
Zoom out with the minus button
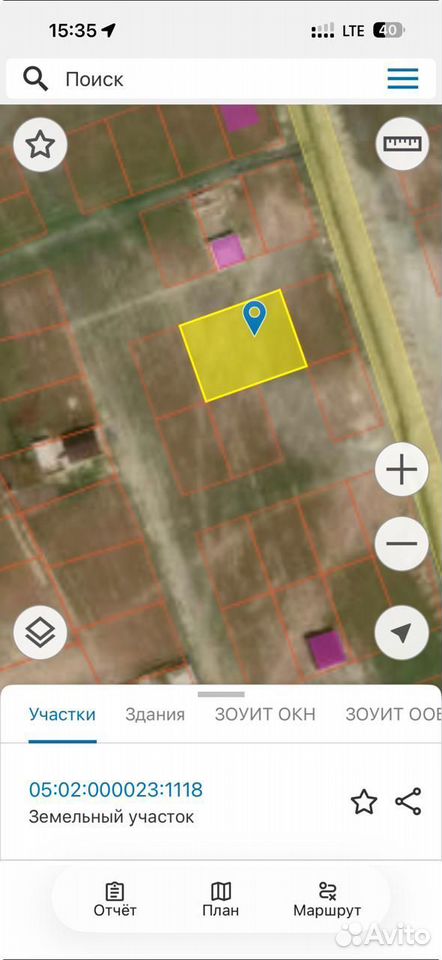click(402, 544)
